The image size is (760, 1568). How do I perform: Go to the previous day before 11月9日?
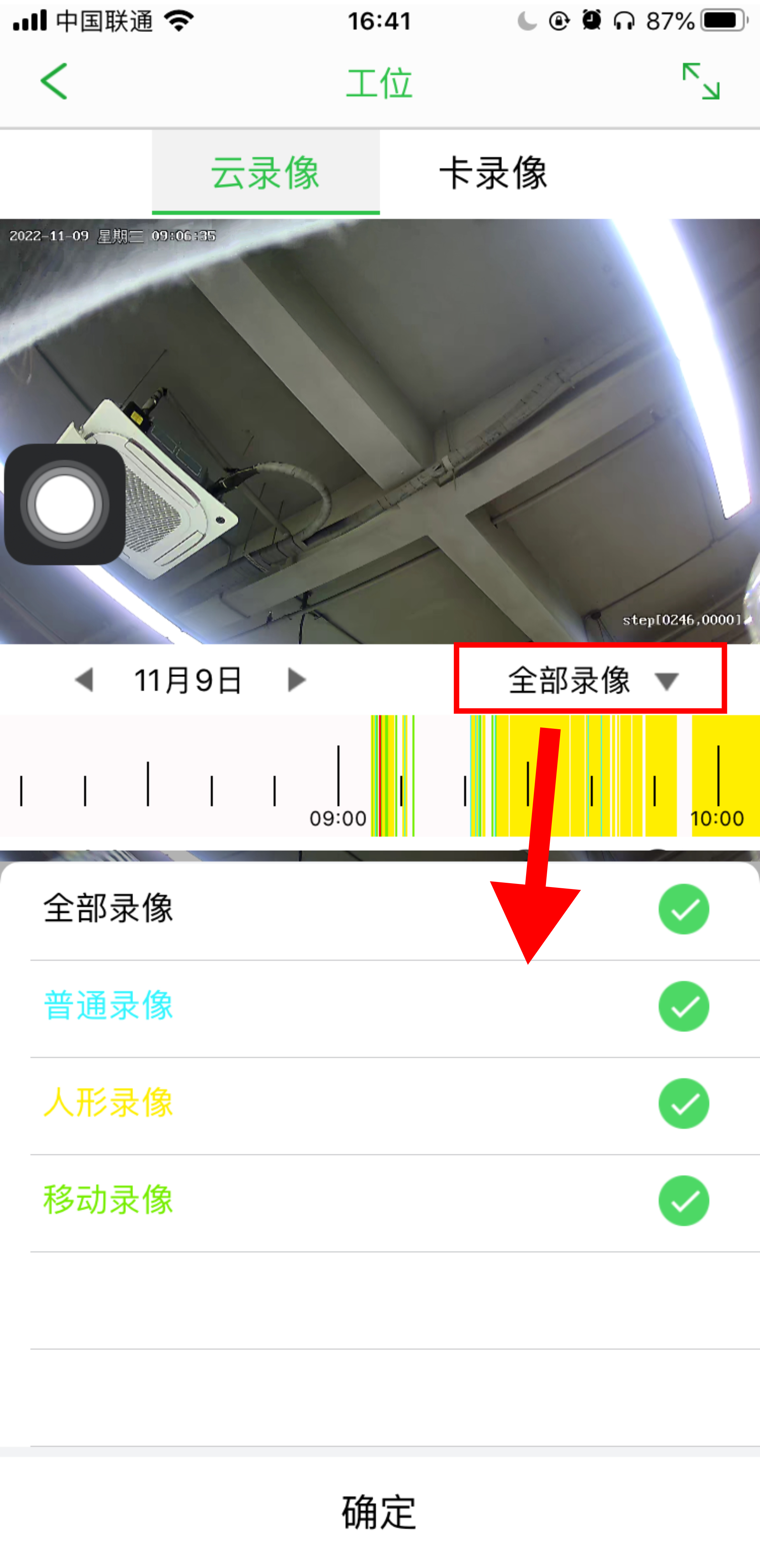click(x=84, y=680)
